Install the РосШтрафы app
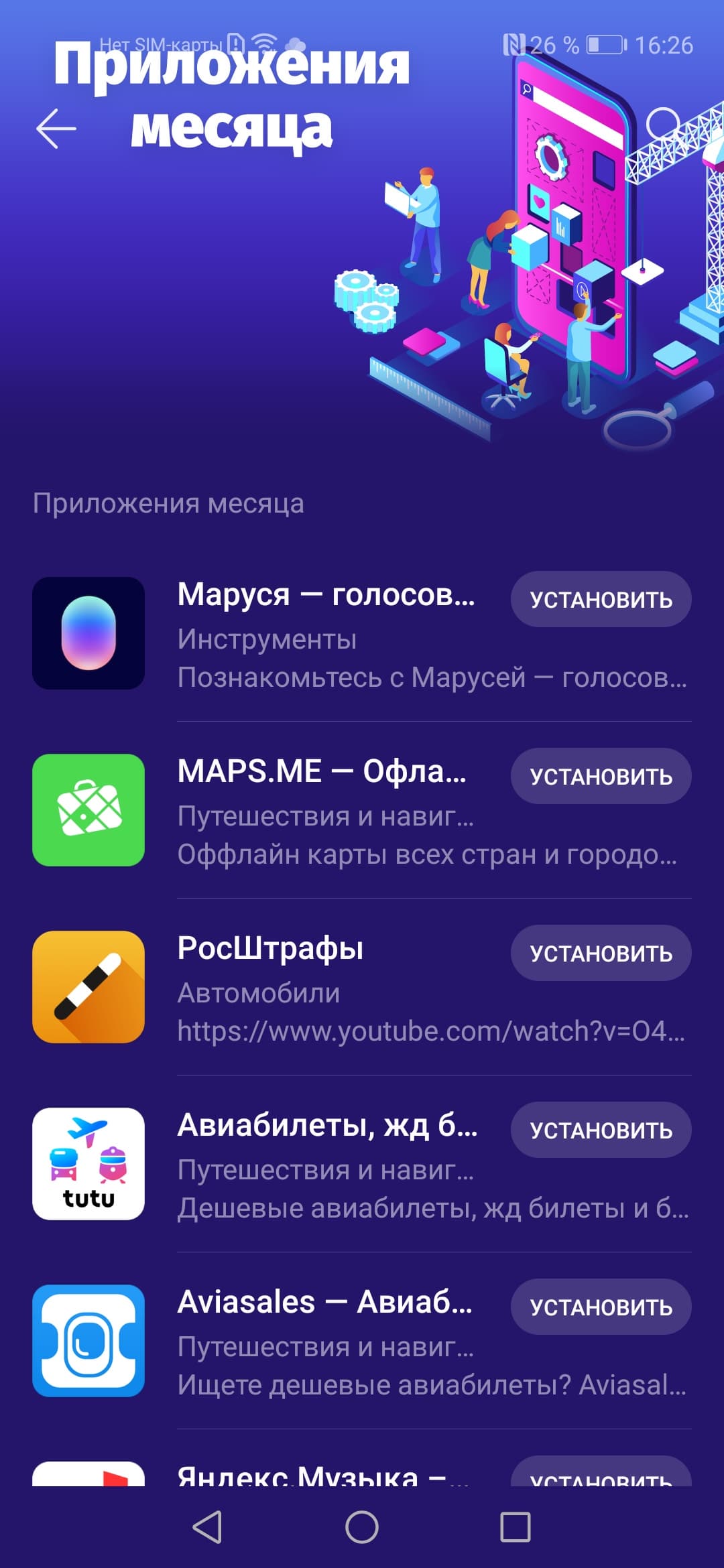The width and height of the screenshot is (724, 1568). 601,953
